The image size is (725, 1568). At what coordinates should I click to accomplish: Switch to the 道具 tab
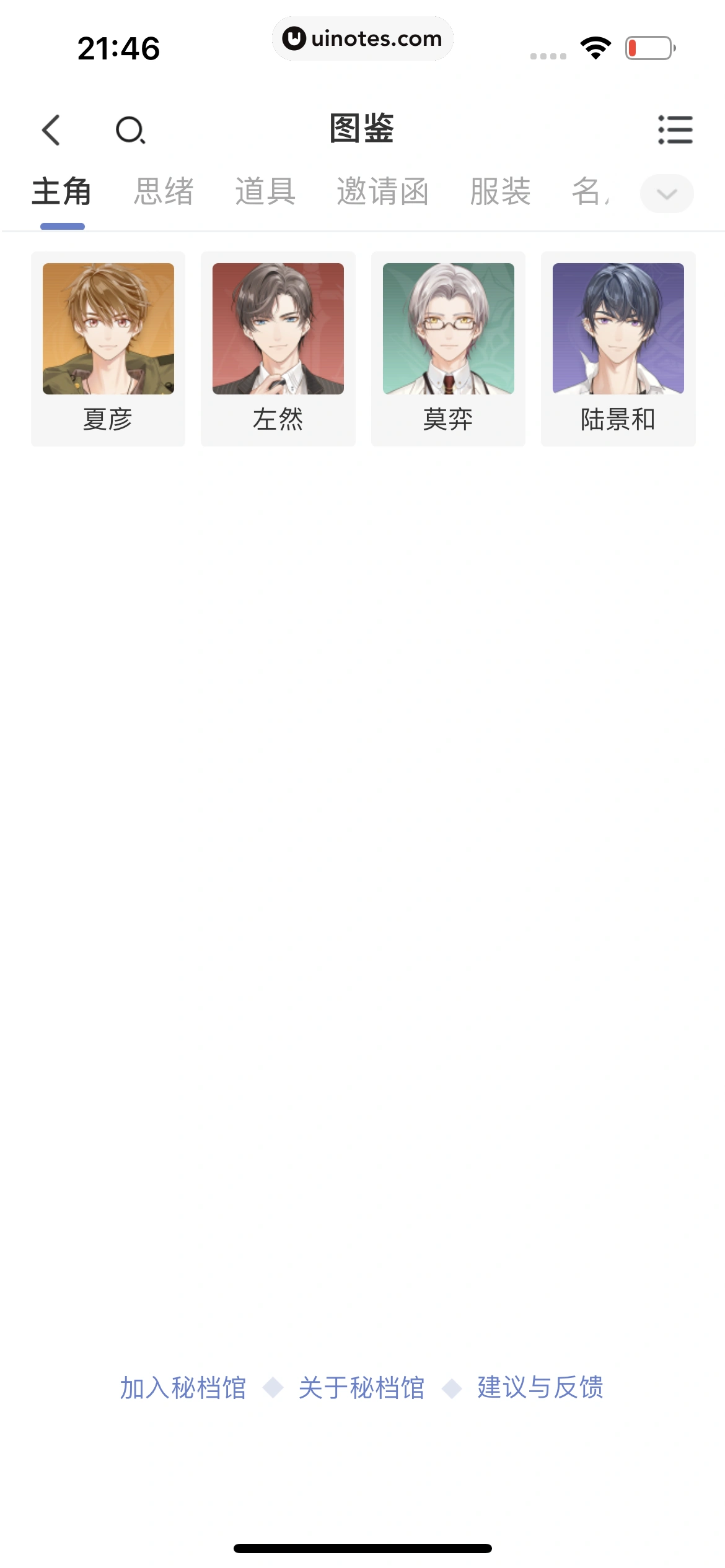click(265, 191)
